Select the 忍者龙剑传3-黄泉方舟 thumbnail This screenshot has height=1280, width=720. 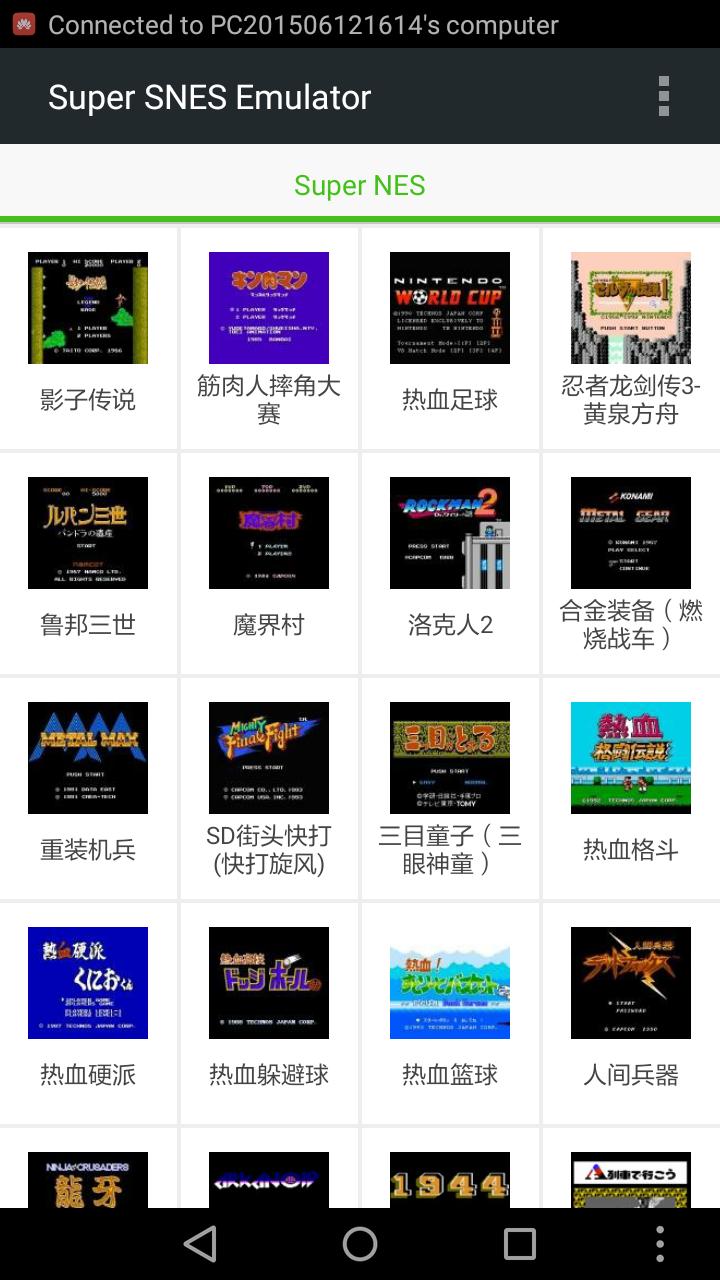tap(631, 307)
